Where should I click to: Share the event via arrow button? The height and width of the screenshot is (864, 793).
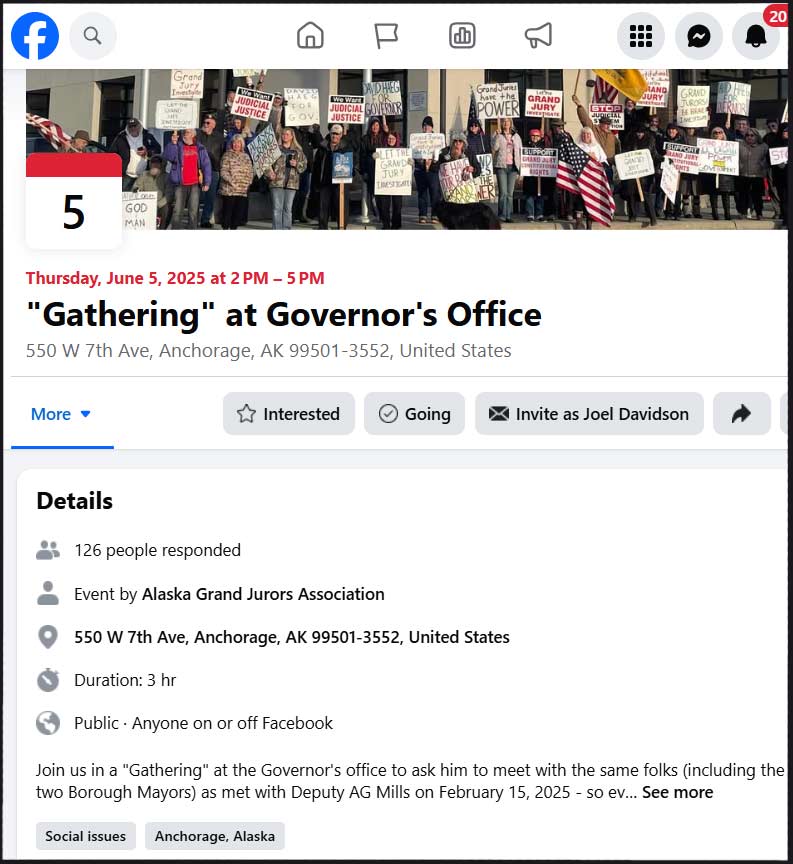point(741,414)
